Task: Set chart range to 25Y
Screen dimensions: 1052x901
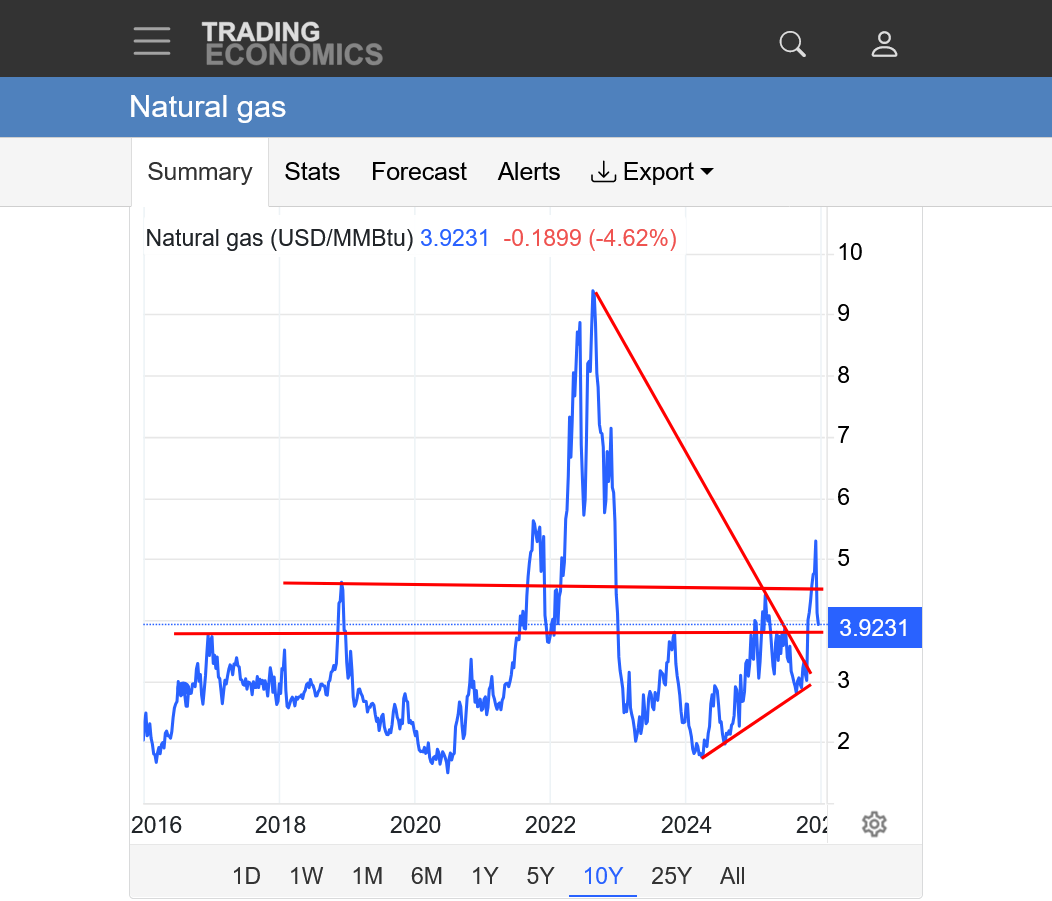Action: [671, 876]
